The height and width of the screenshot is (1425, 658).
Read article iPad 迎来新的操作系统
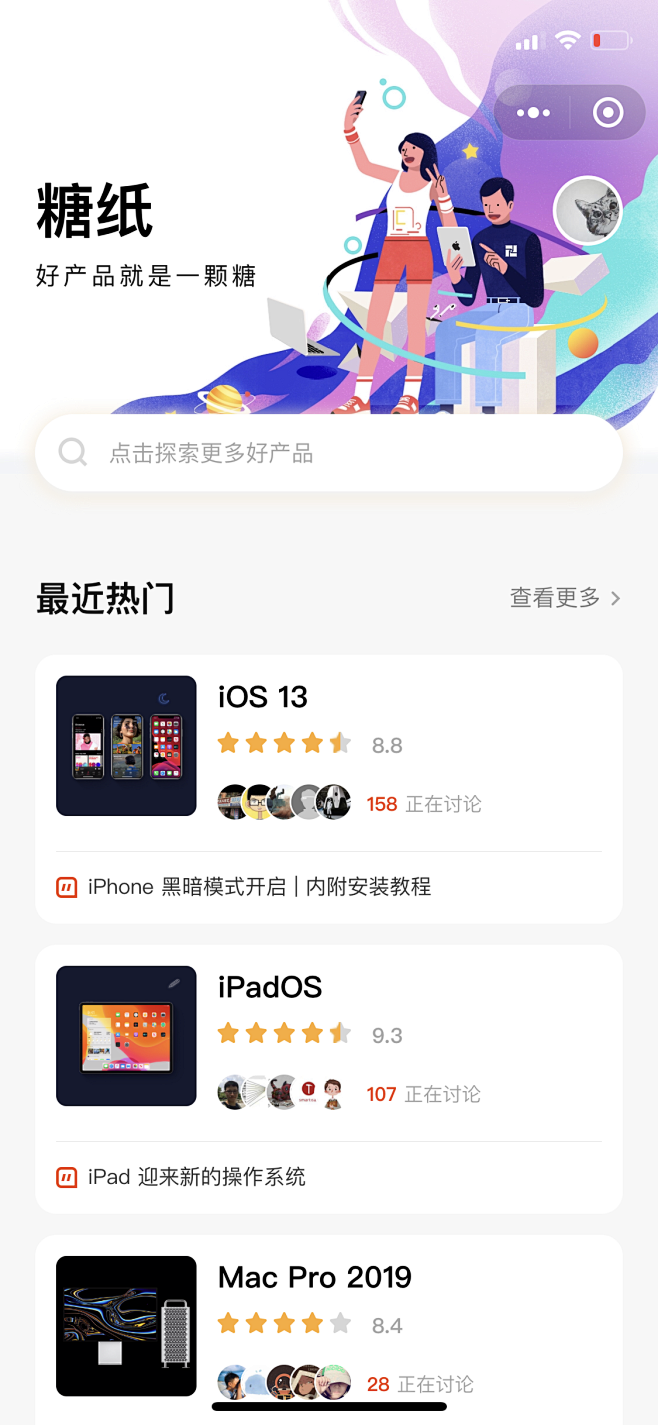pos(197,1177)
